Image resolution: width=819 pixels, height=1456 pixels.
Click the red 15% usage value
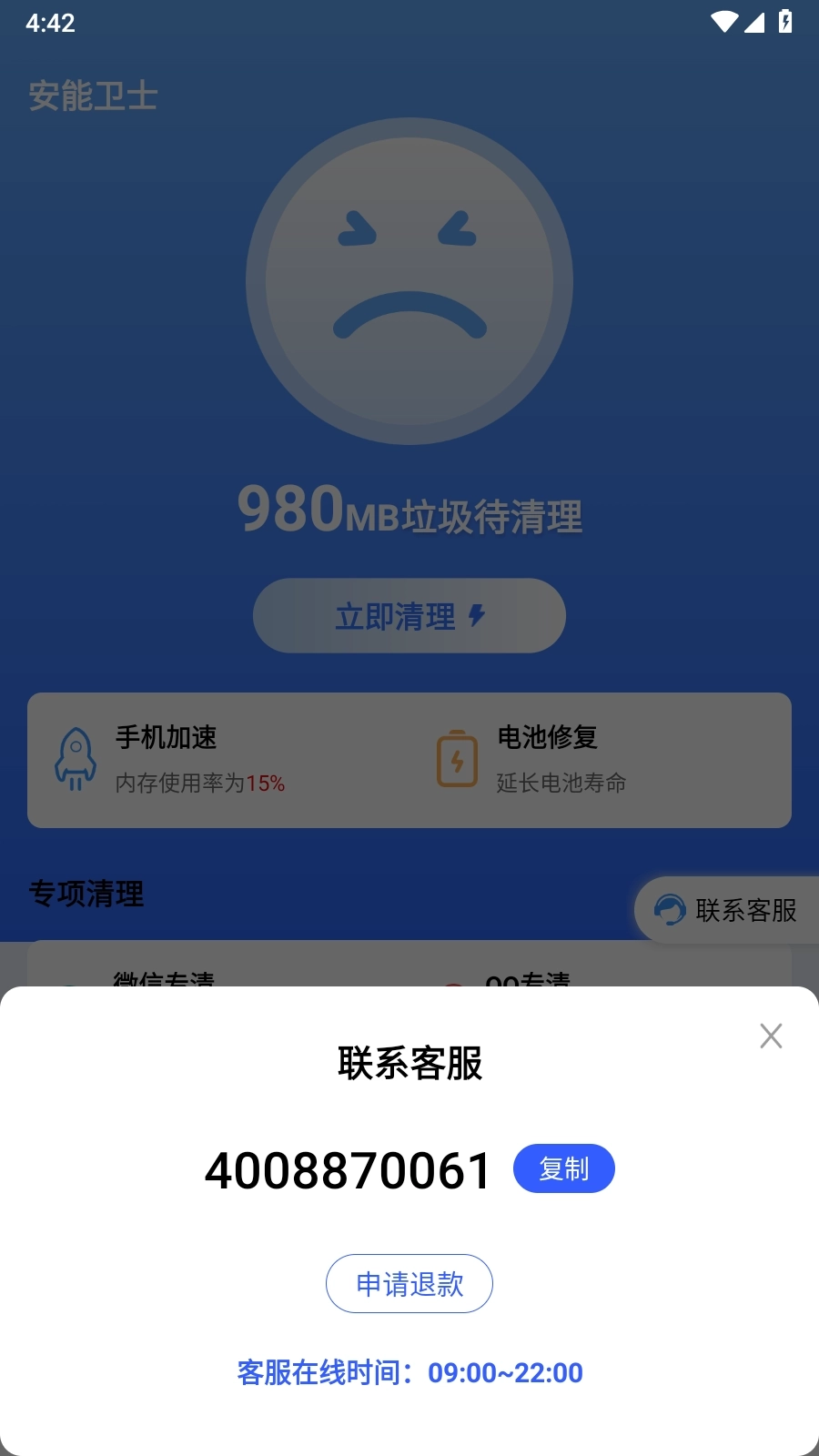click(x=267, y=783)
